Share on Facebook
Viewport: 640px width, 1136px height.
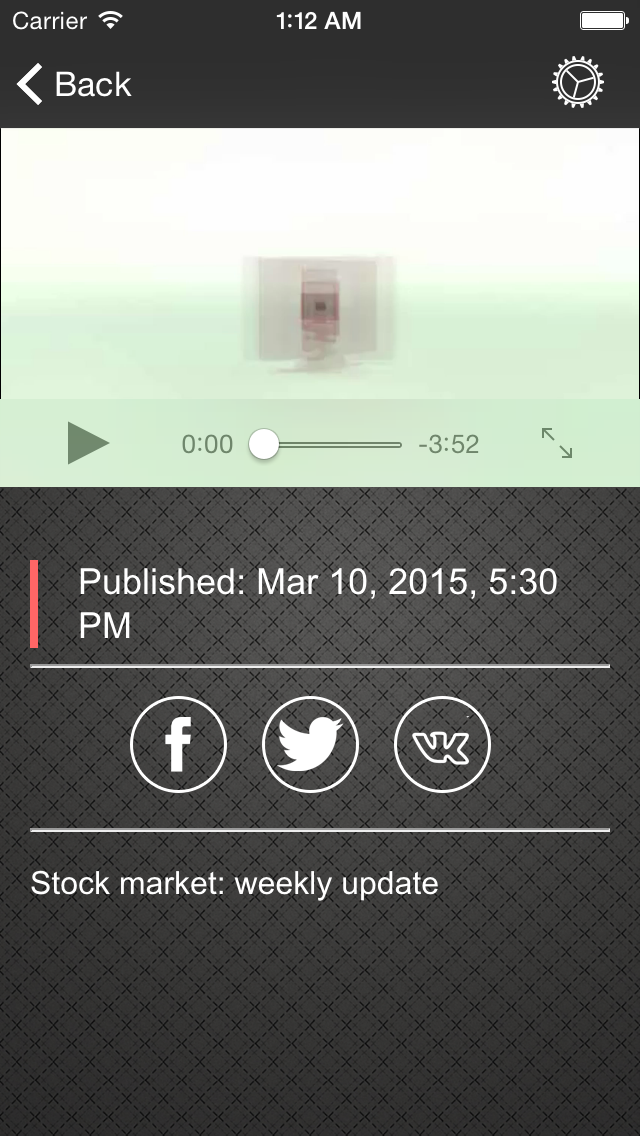[178, 744]
